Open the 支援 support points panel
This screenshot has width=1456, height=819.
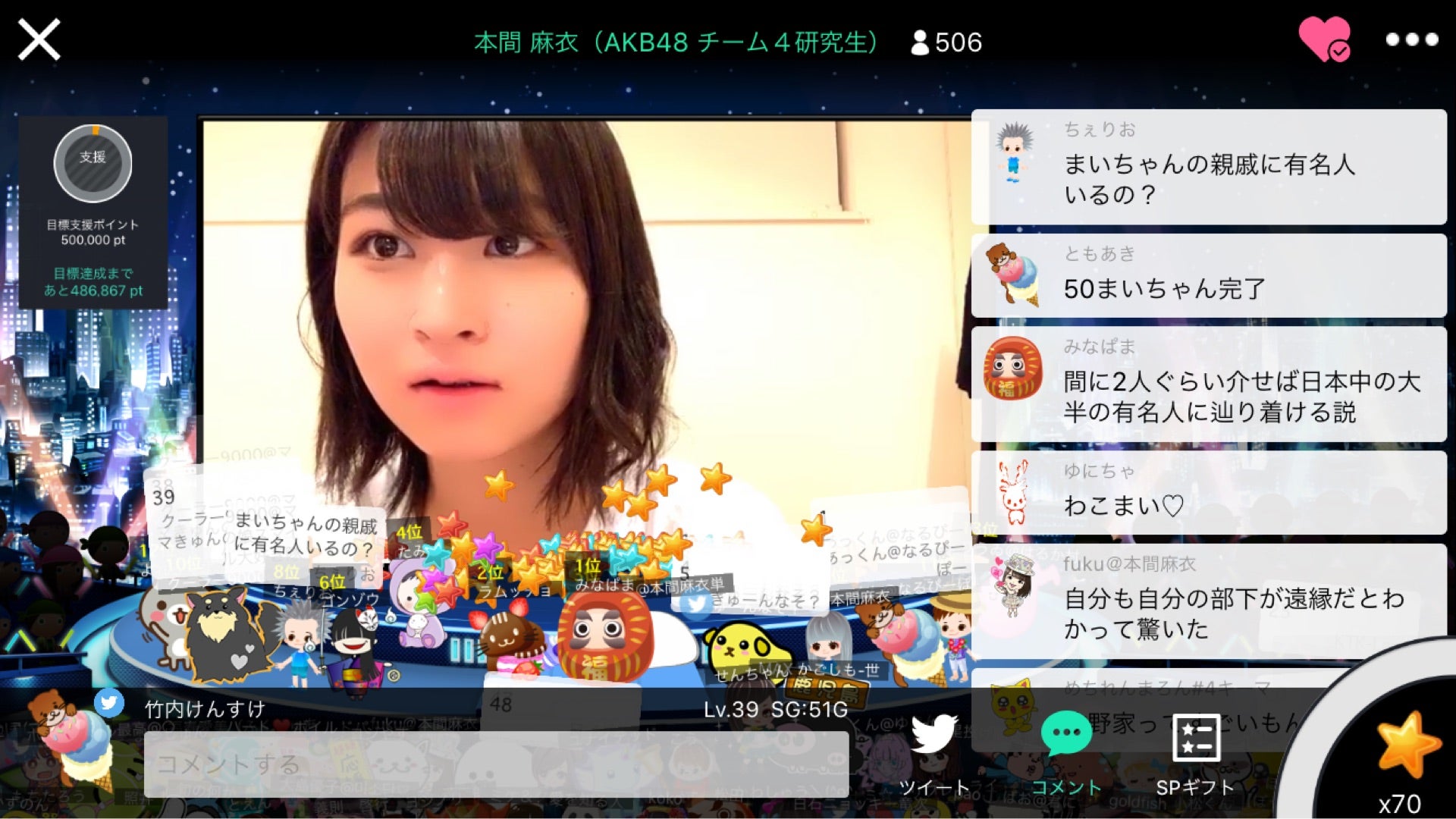coord(93,164)
